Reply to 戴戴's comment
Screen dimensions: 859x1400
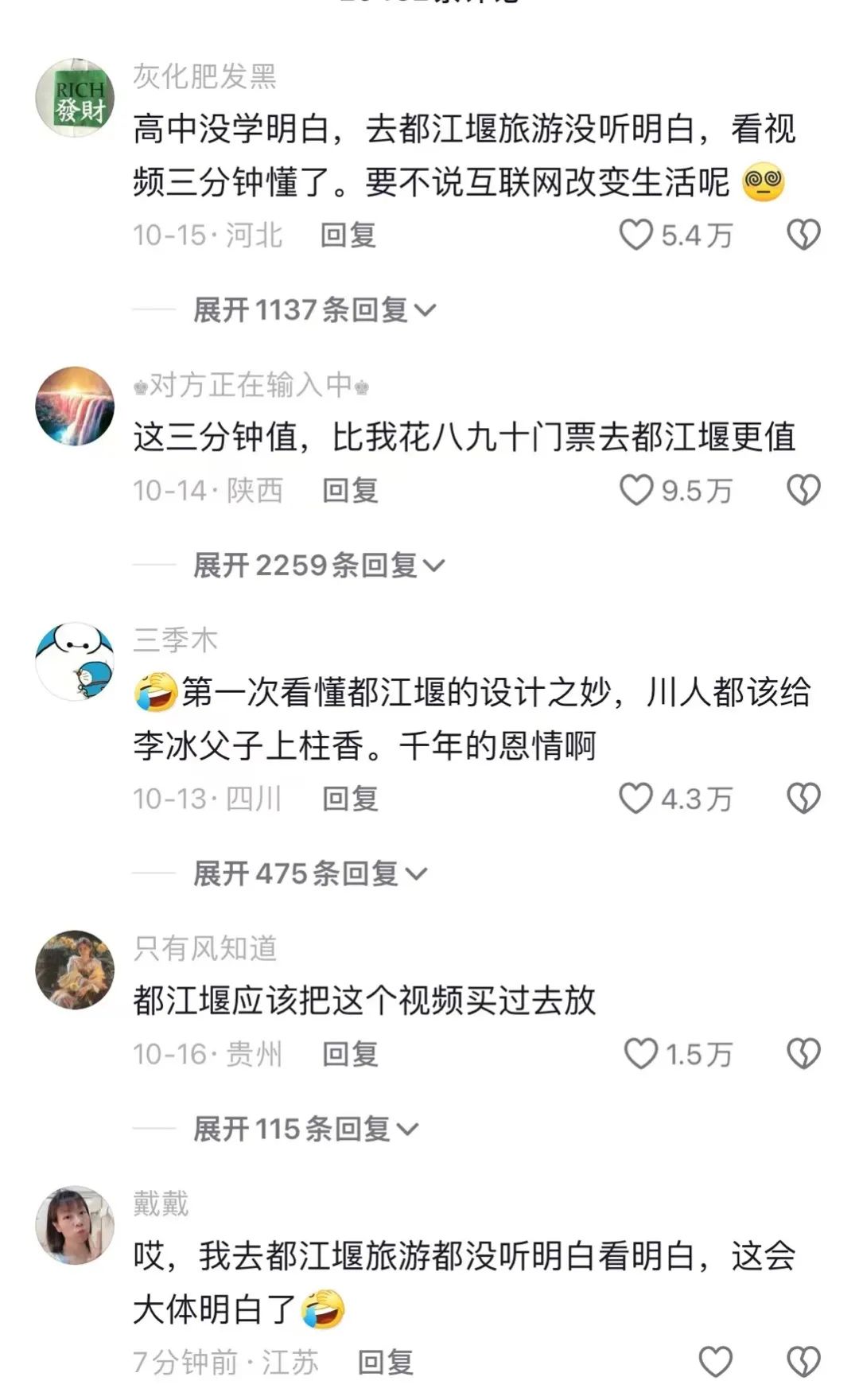tap(386, 1362)
